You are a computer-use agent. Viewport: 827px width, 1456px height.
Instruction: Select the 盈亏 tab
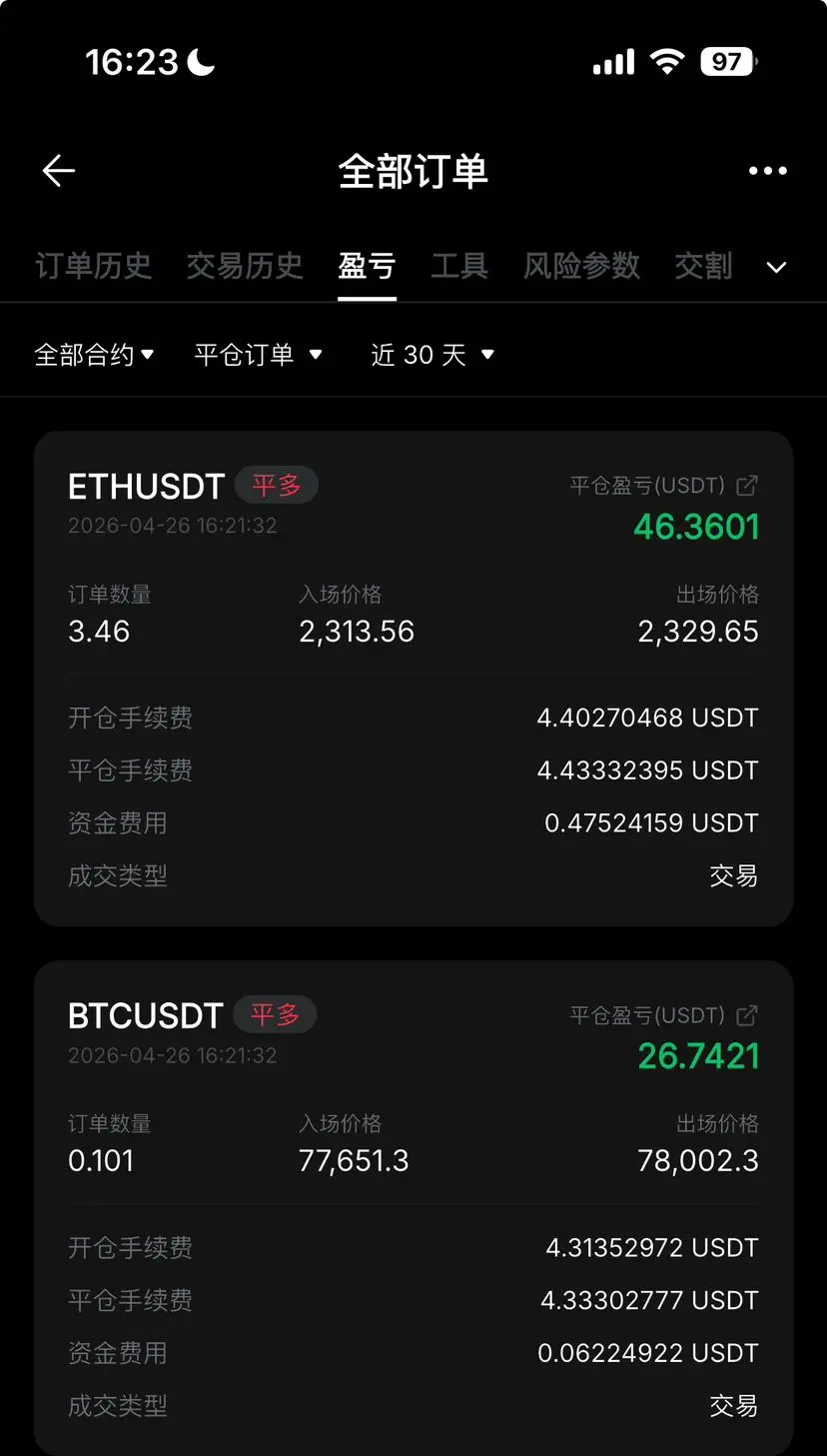coord(367,266)
